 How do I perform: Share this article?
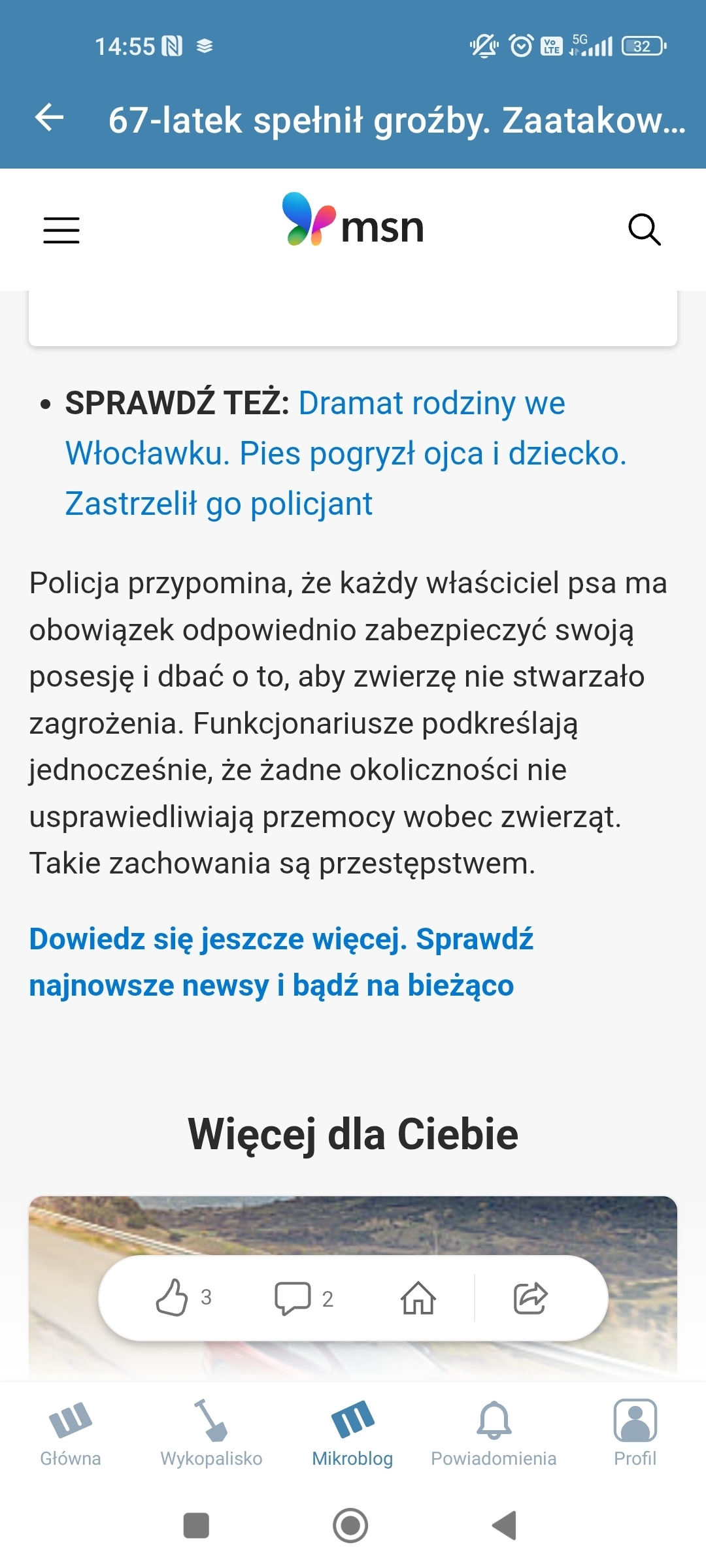tap(530, 1298)
